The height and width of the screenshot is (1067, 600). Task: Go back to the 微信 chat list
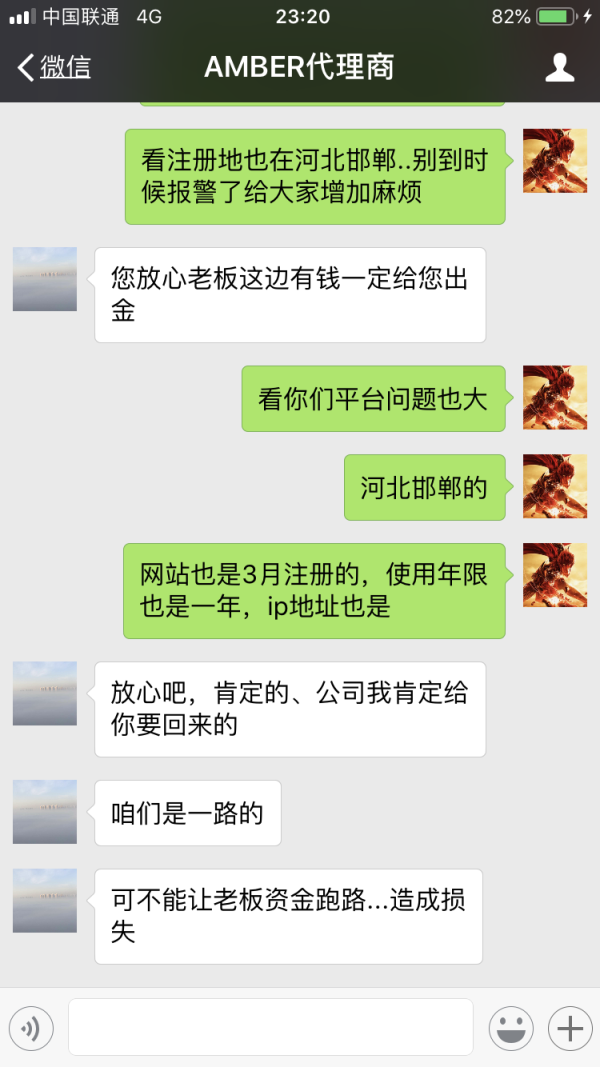point(52,67)
